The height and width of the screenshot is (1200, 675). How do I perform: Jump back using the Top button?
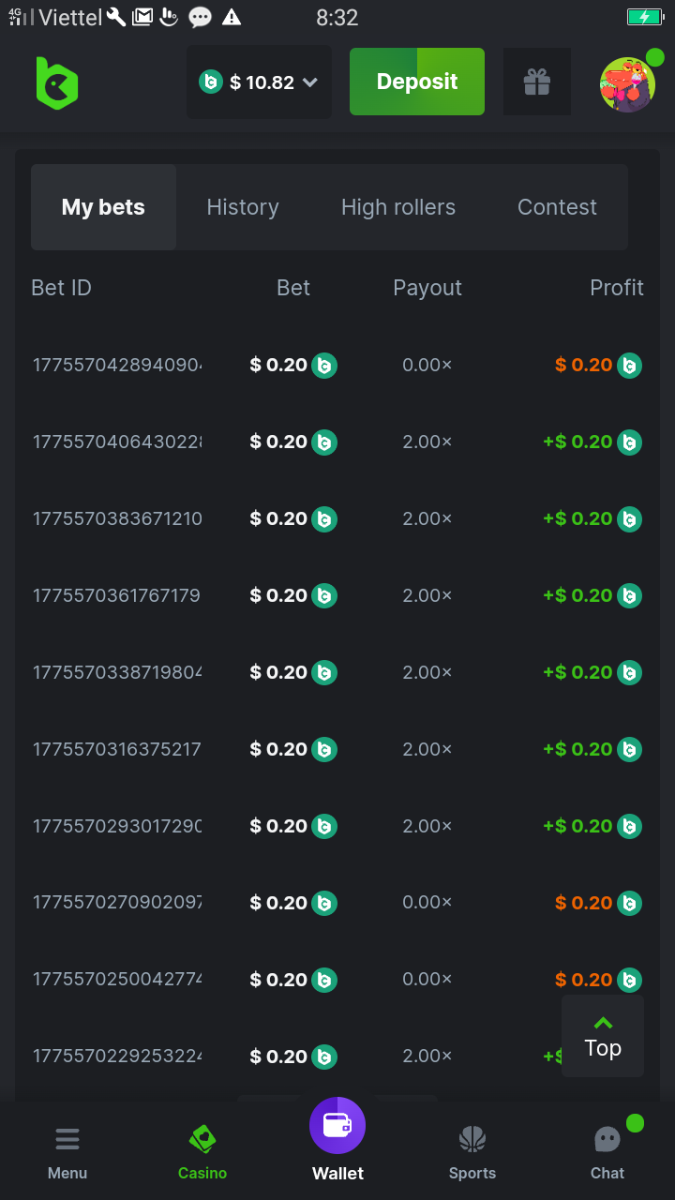click(602, 1036)
